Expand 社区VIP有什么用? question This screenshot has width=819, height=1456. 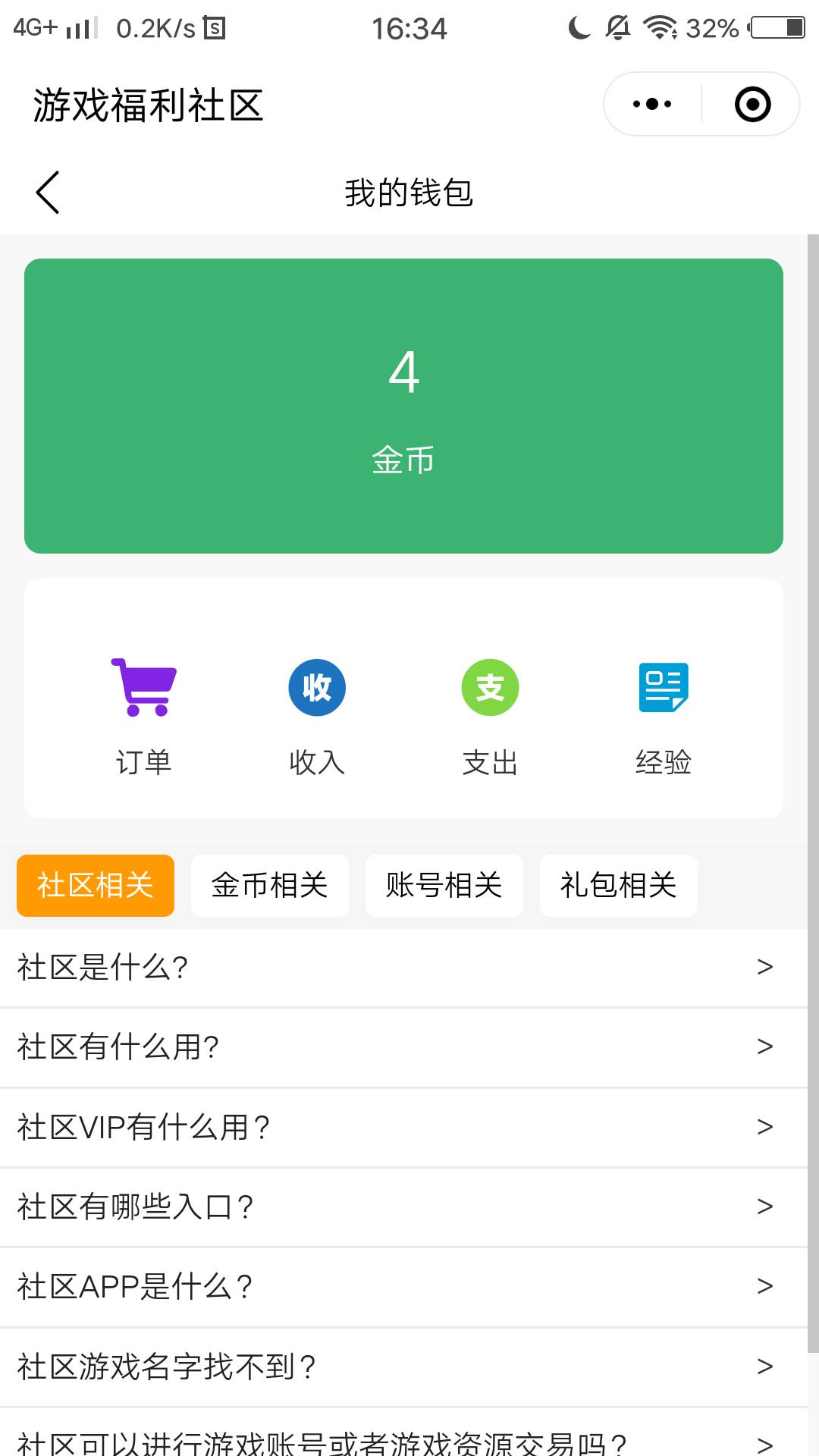coord(402,1128)
